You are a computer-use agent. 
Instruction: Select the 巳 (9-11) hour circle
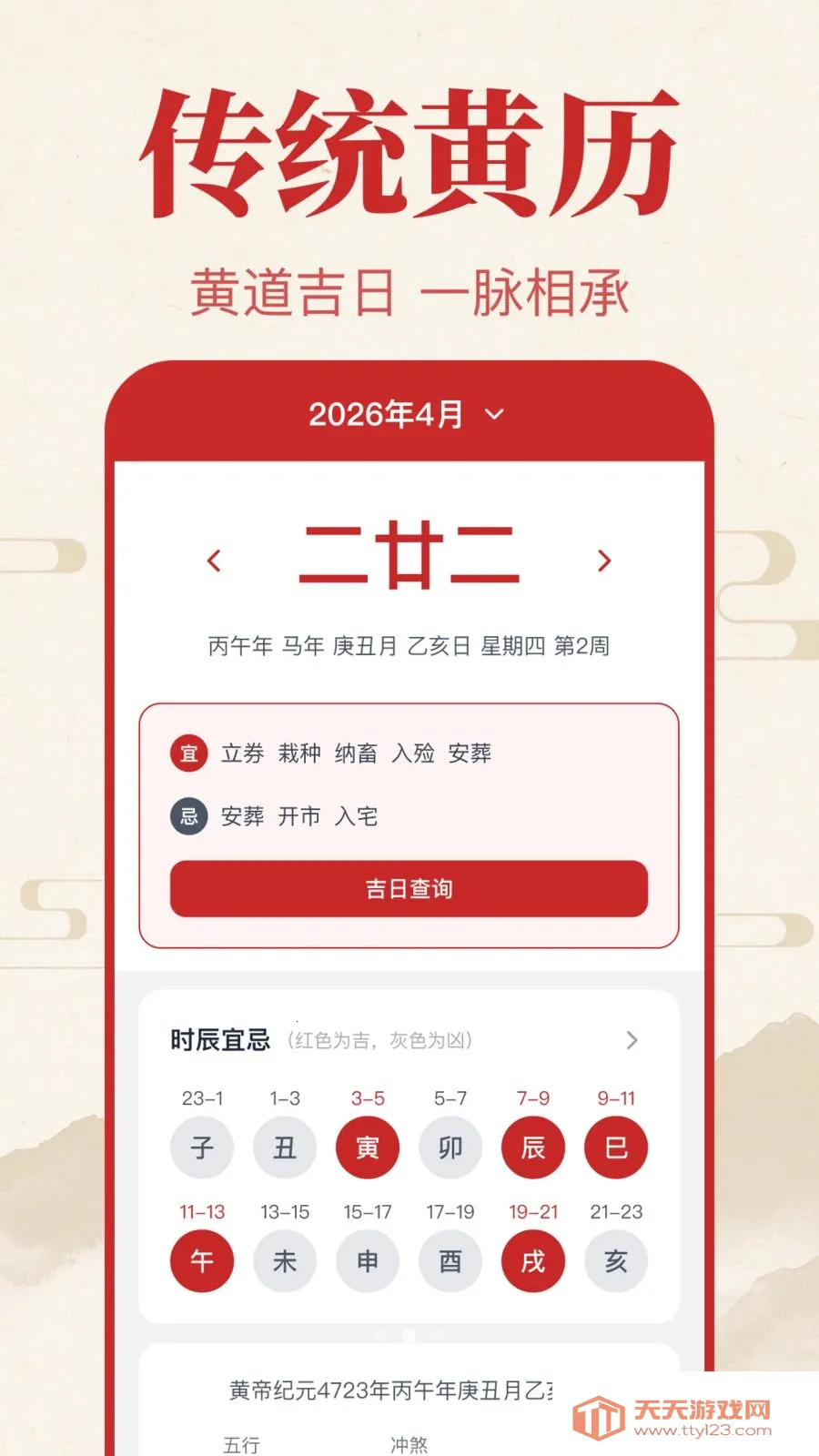click(615, 1148)
